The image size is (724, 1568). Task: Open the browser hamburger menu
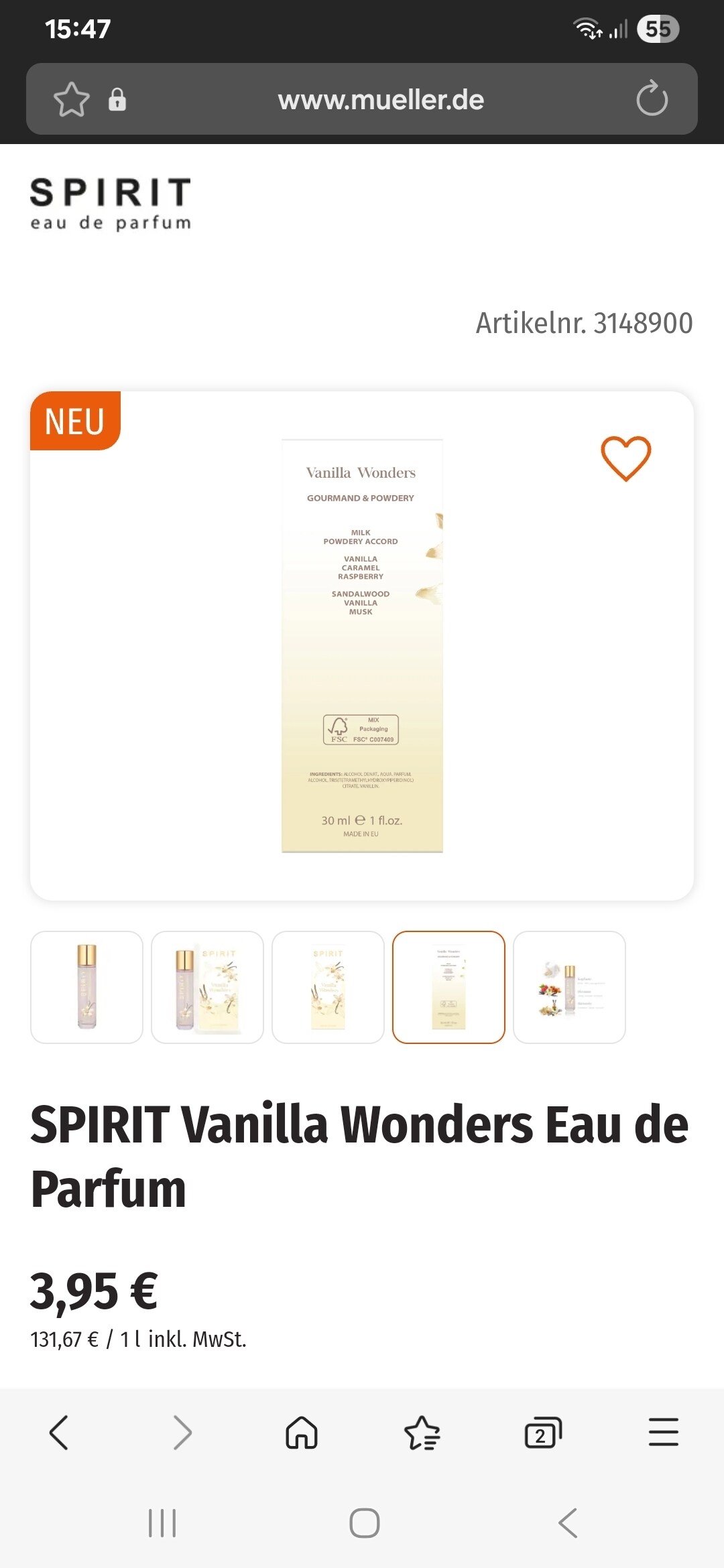point(664,1433)
